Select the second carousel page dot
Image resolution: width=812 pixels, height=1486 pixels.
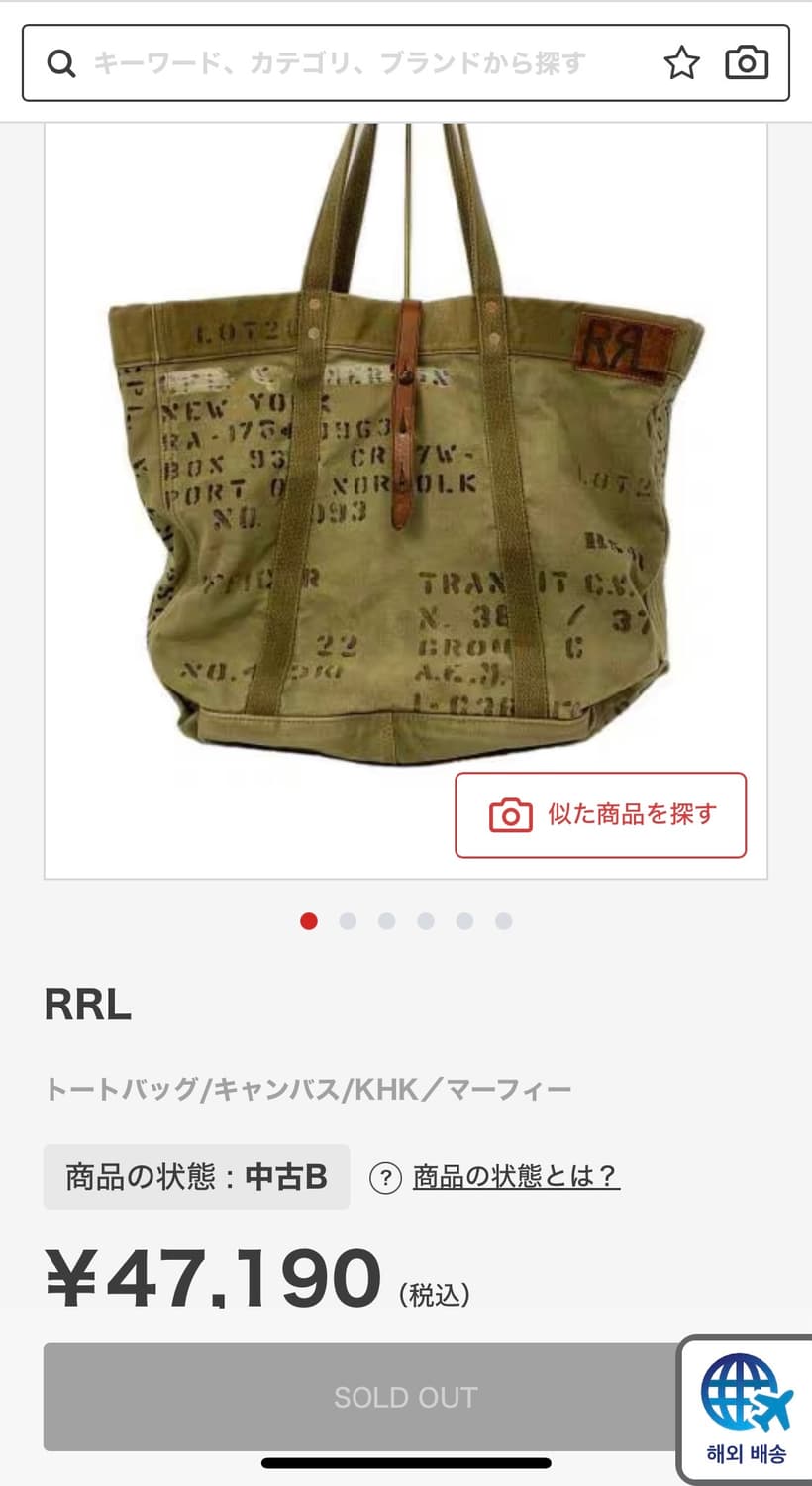click(348, 921)
